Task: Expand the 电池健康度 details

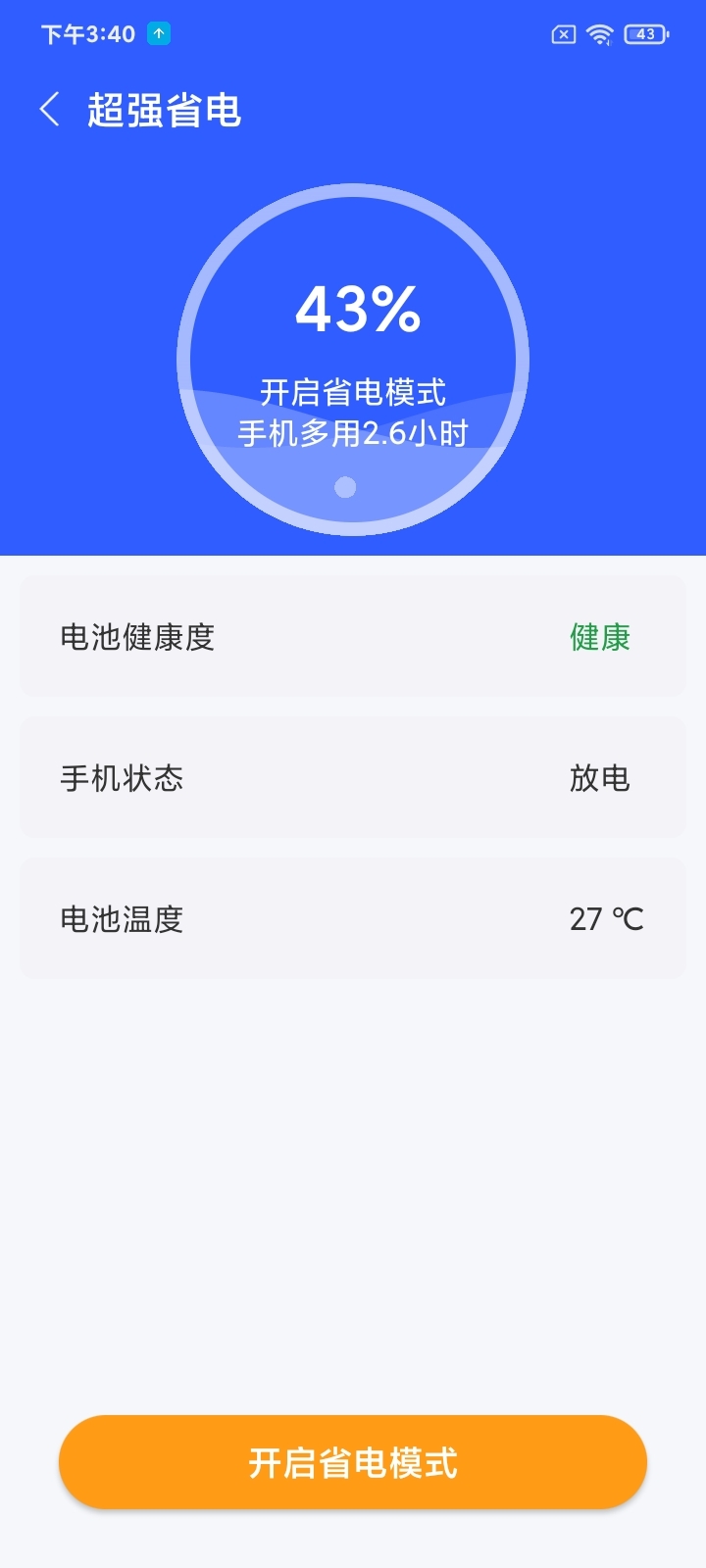Action: coord(353,636)
